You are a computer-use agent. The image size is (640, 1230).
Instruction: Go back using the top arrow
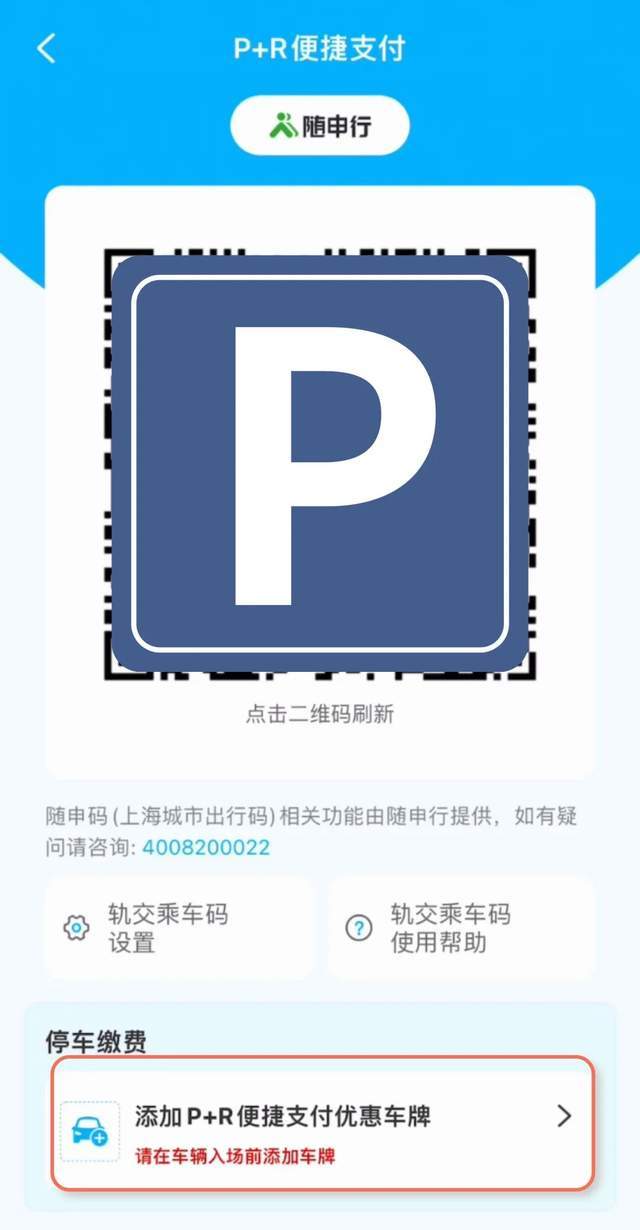coord(46,49)
